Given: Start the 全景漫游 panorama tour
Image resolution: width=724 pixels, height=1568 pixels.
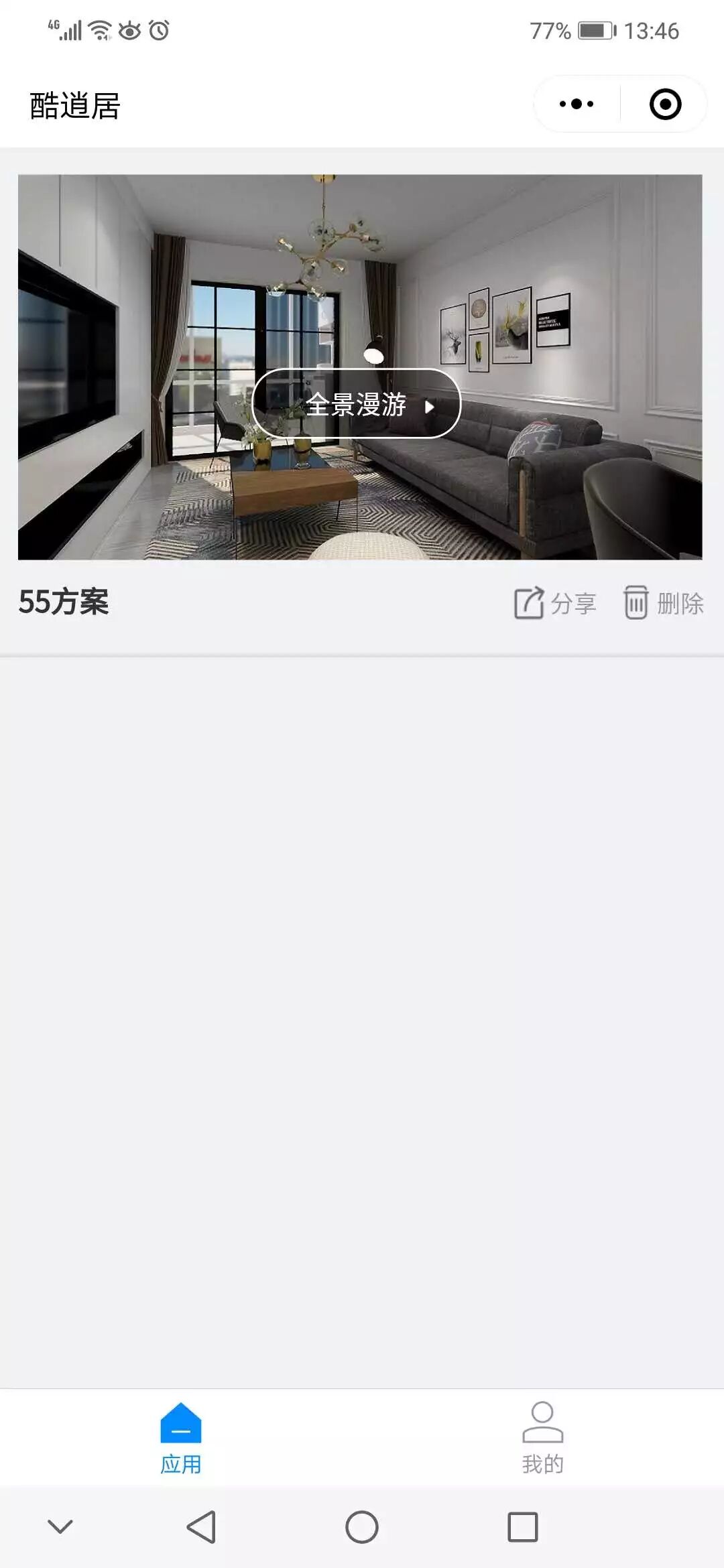Looking at the screenshot, I should [x=356, y=404].
